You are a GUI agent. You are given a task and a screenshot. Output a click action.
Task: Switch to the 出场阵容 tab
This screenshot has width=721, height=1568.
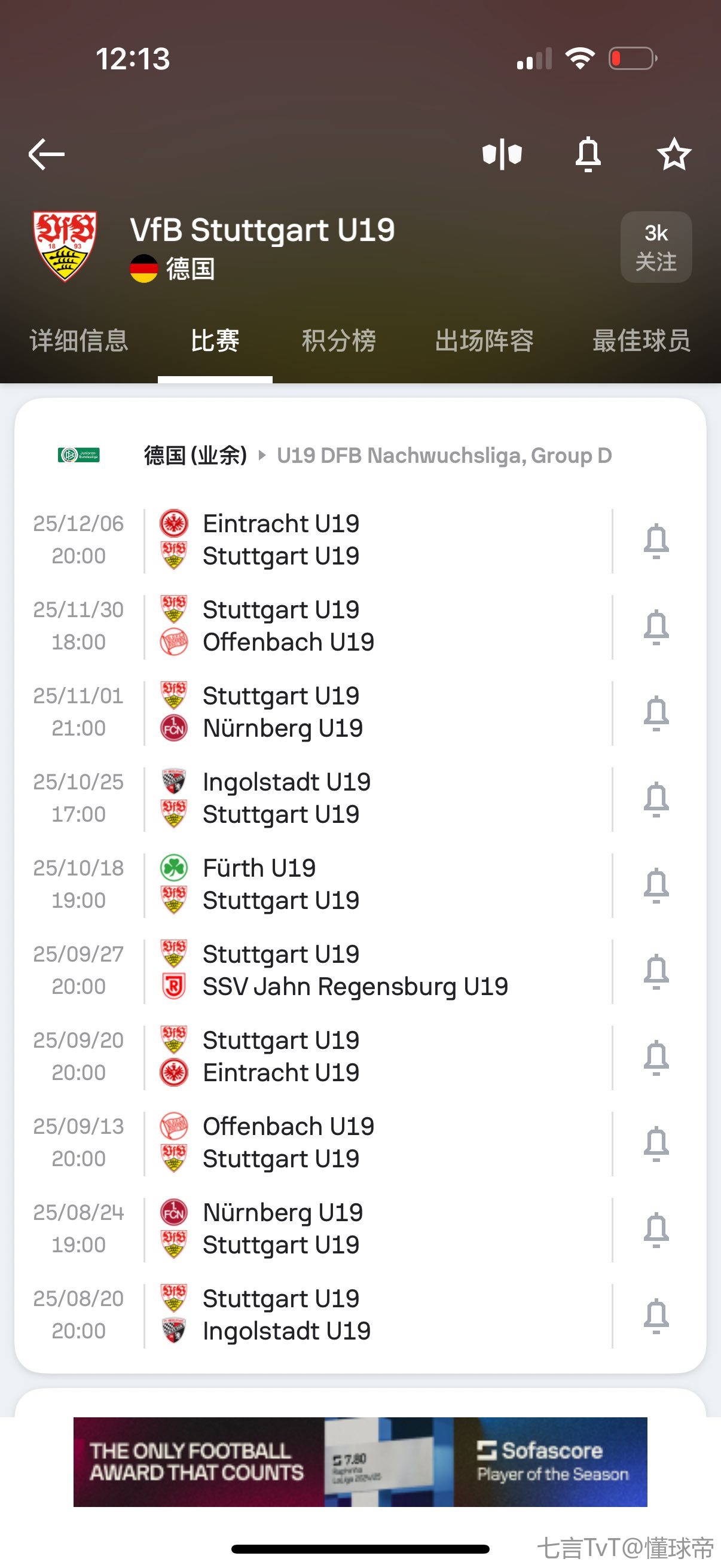point(484,340)
